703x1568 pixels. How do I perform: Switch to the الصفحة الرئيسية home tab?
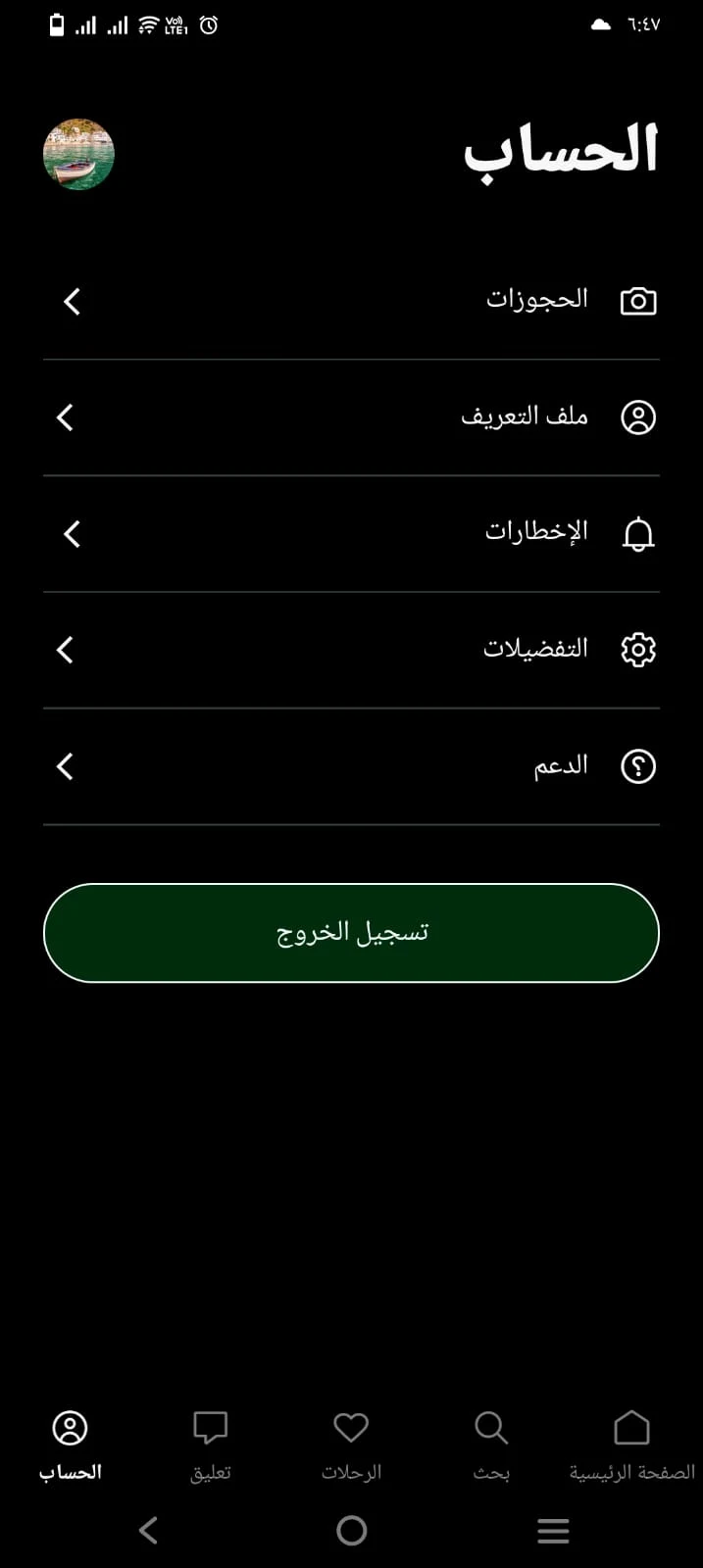pyautogui.click(x=631, y=1444)
